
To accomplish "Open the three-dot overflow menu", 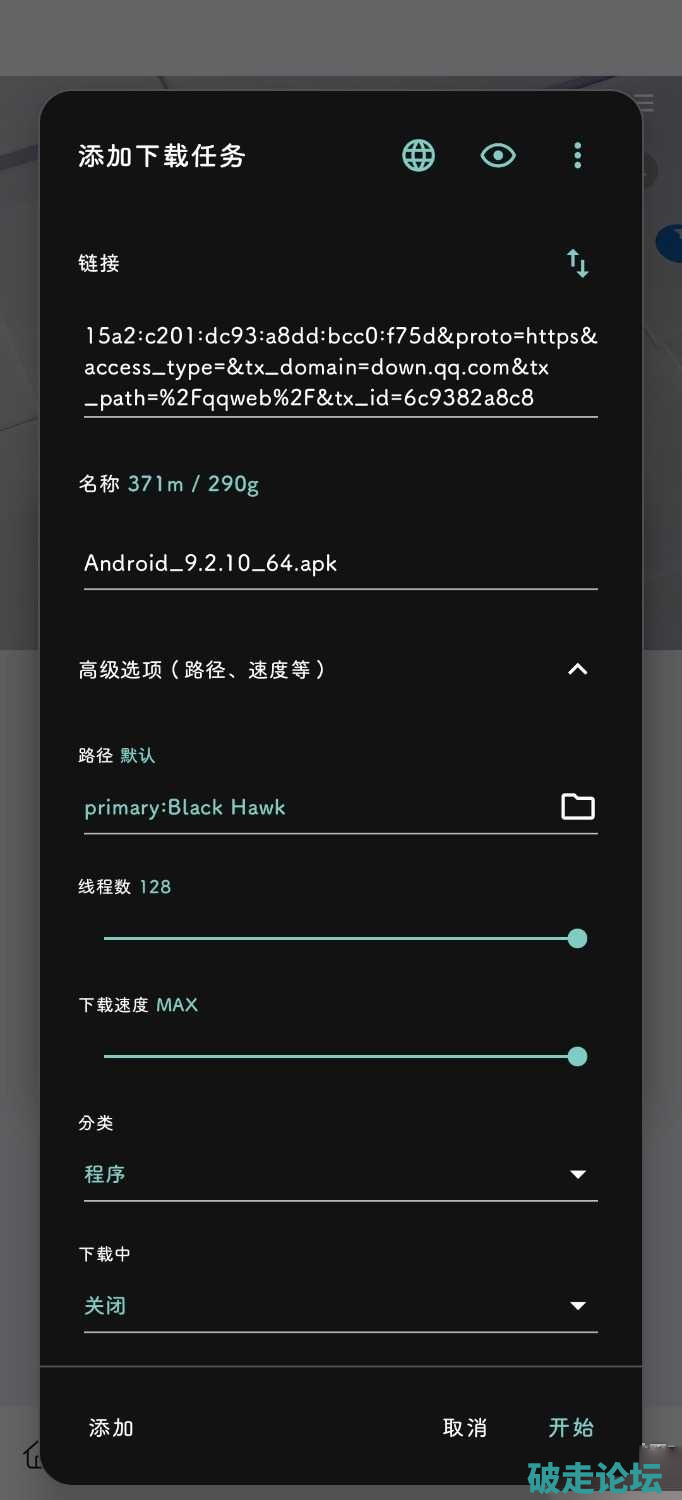I will tap(577, 155).
